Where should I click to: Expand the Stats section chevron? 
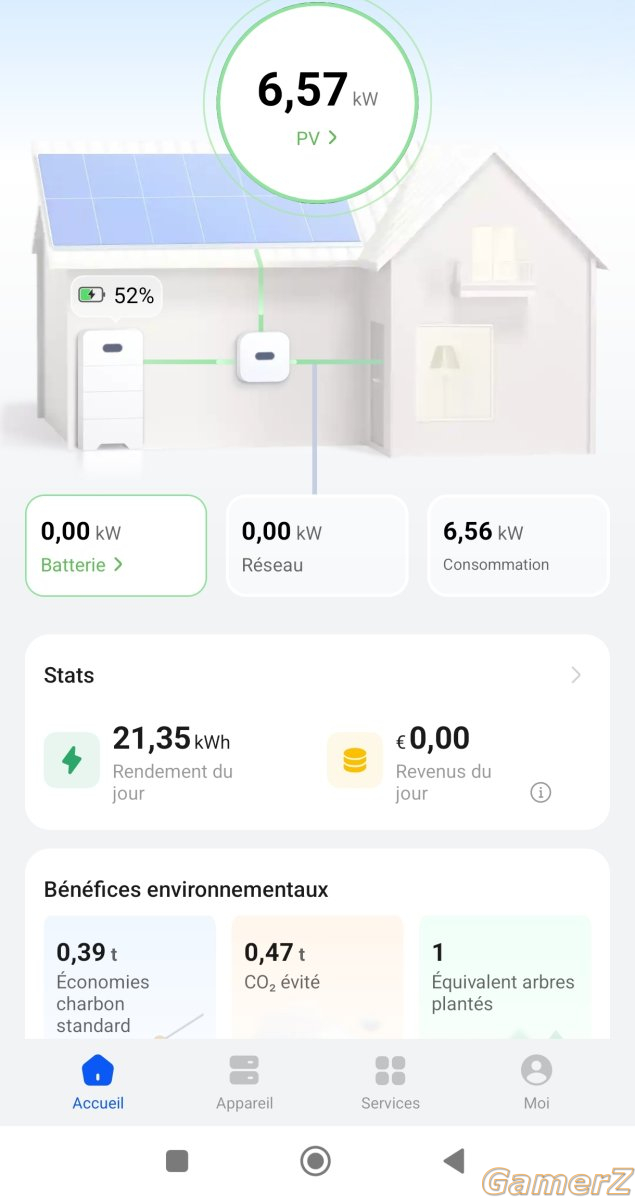(576, 675)
